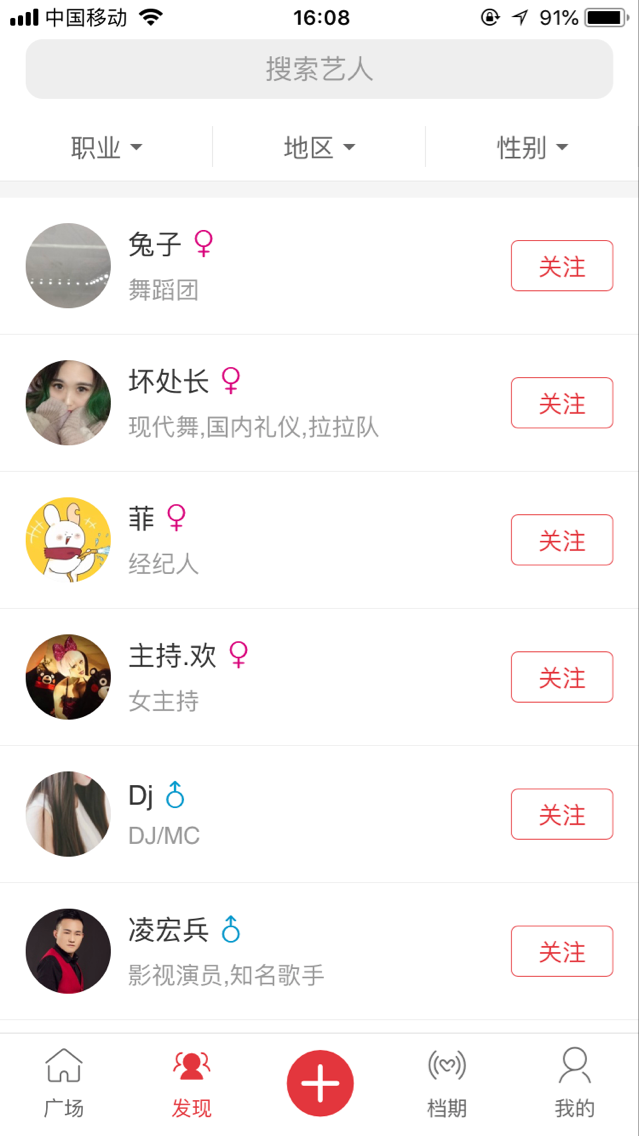Screen dimensions: 639x1136
Task: Go to the 档期 schedule tab
Action: coord(447,1082)
